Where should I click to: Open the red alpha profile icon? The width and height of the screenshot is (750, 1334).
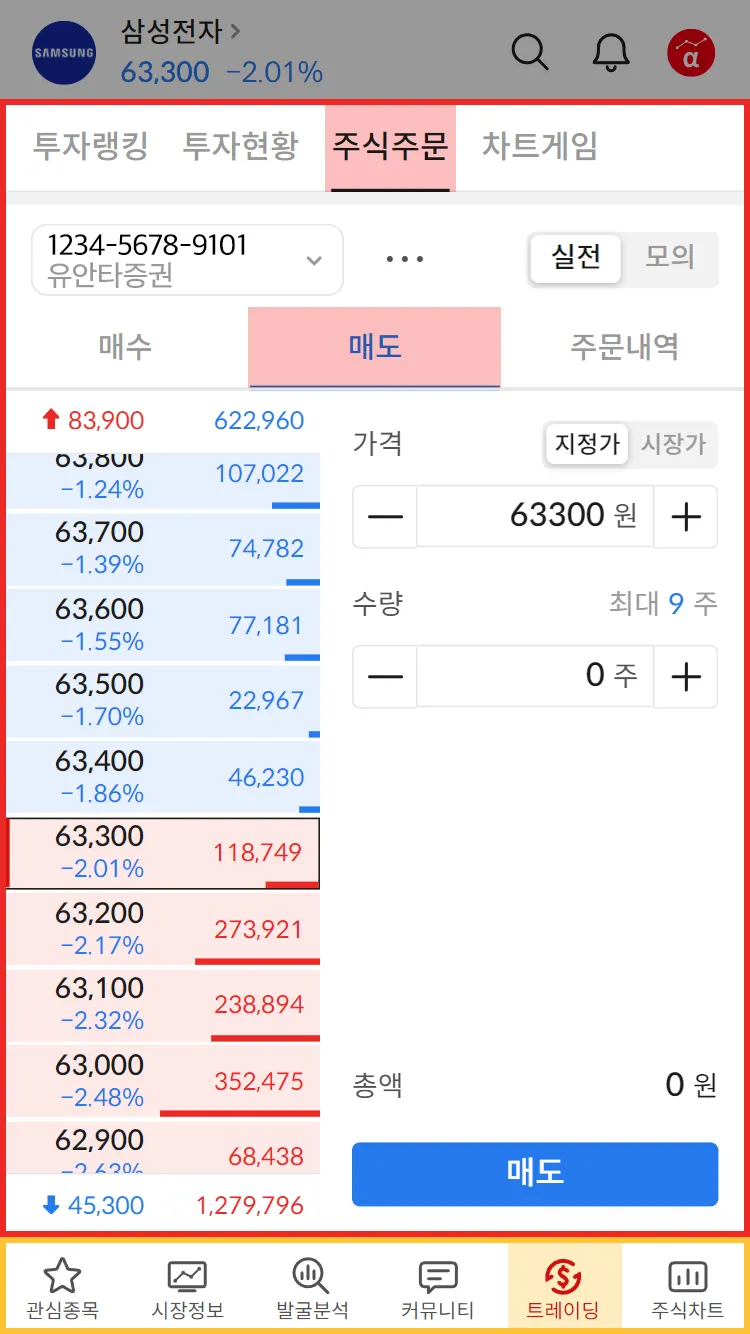point(691,52)
